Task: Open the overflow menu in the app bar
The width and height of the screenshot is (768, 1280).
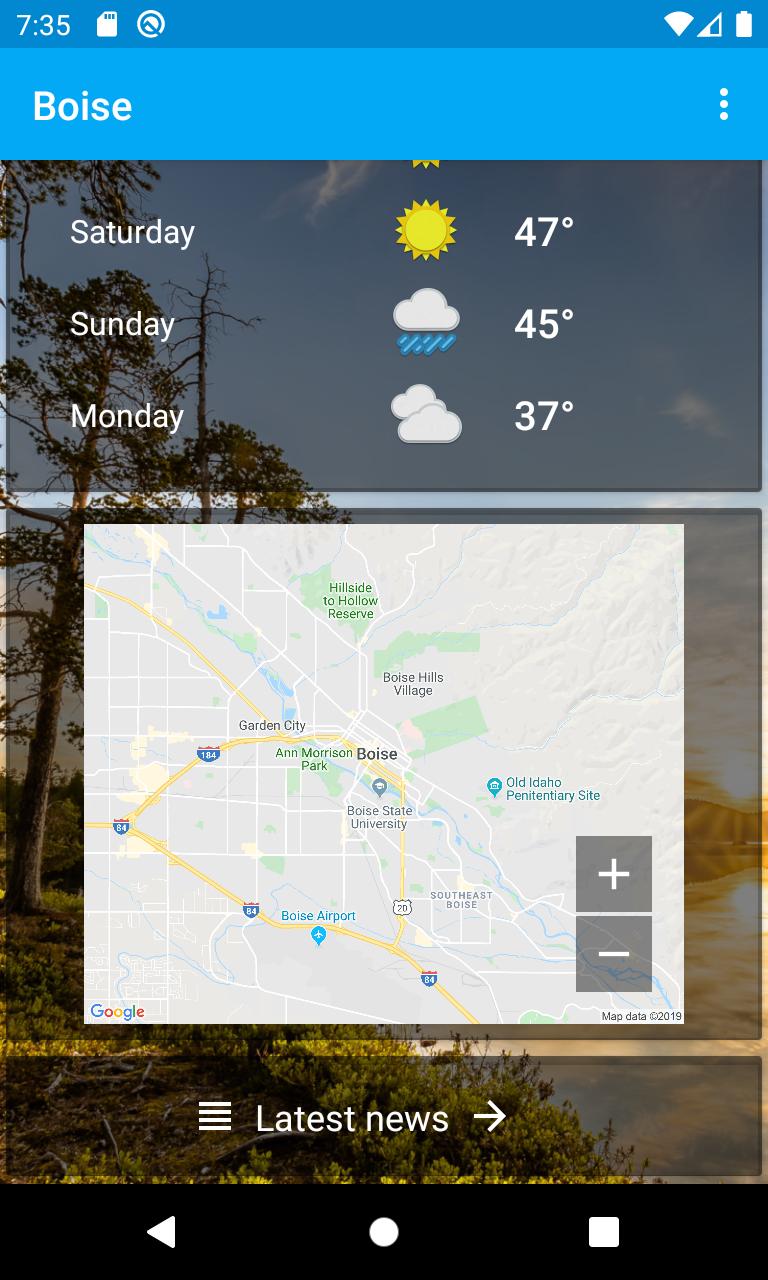Action: [724, 103]
